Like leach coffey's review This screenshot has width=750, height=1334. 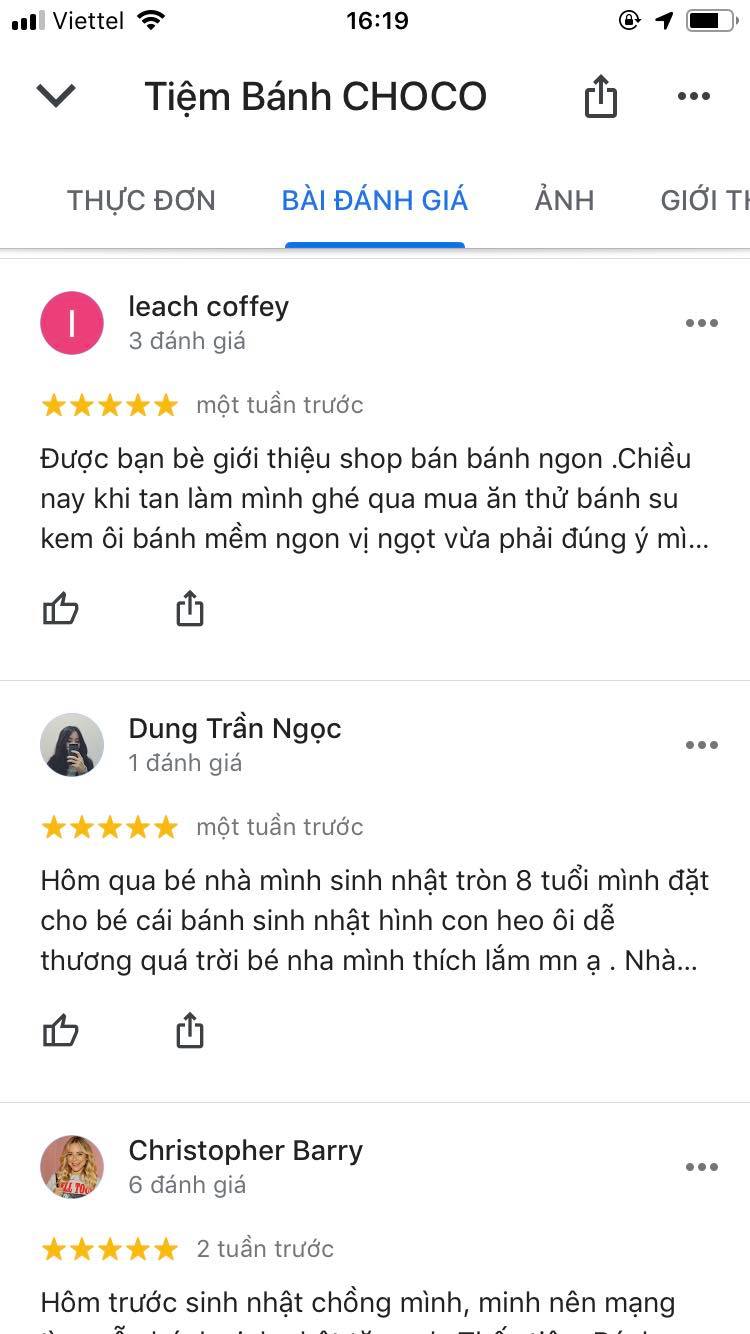pyautogui.click(x=61, y=608)
